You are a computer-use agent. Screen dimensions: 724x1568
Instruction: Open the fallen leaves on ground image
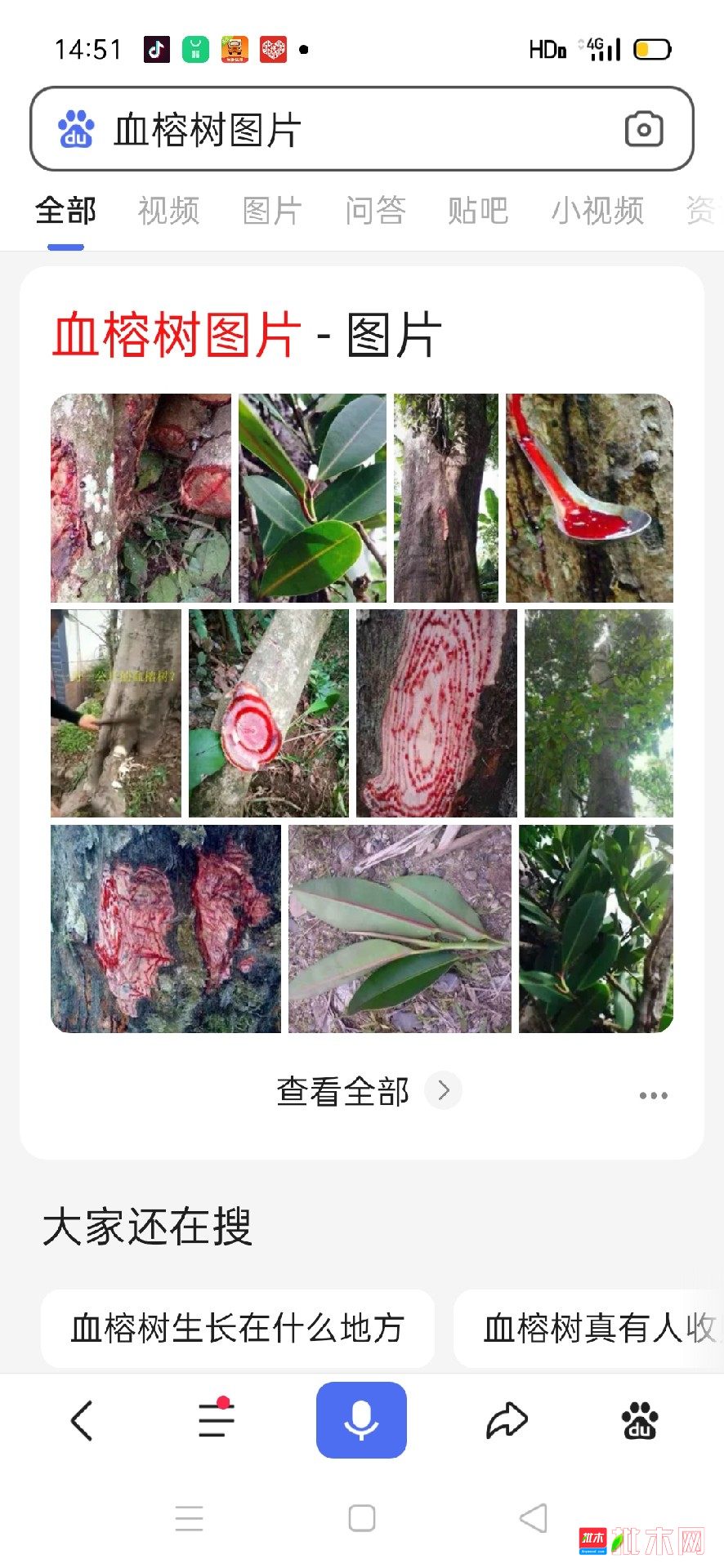pos(400,929)
